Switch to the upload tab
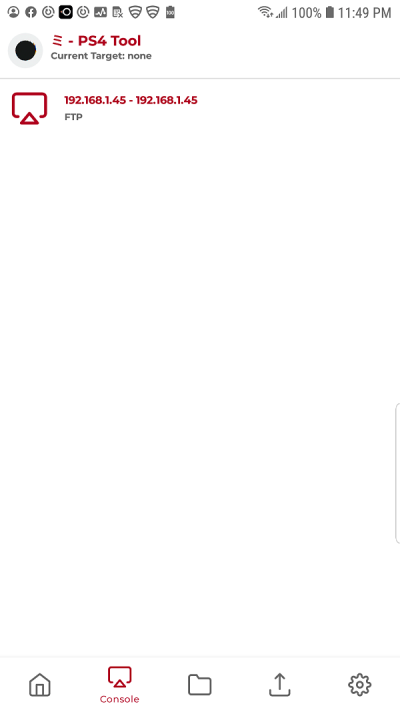400x712 pixels. tap(280, 684)
